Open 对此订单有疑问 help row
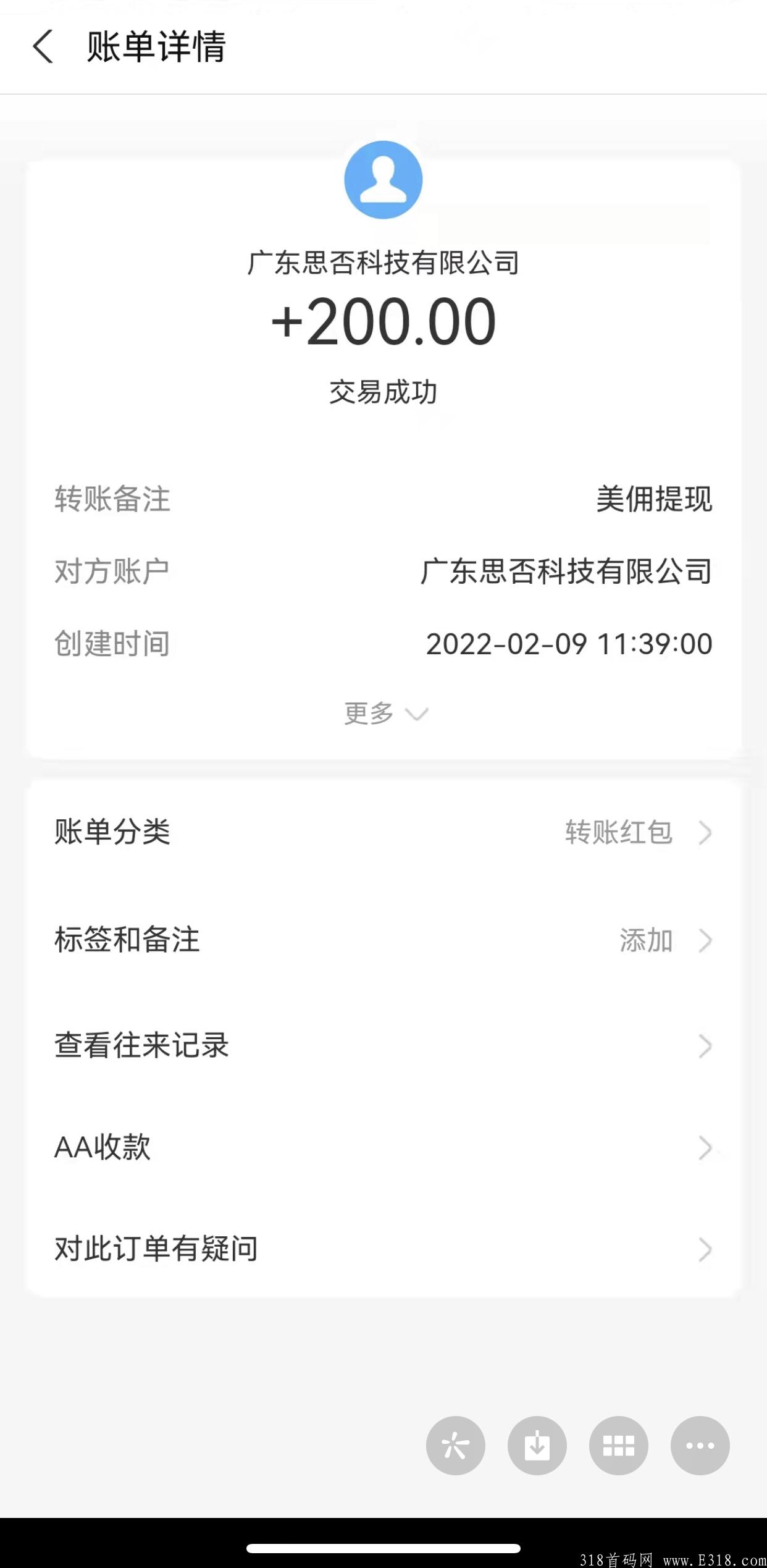767x1568 pixels. click(x=383, y=1249)
